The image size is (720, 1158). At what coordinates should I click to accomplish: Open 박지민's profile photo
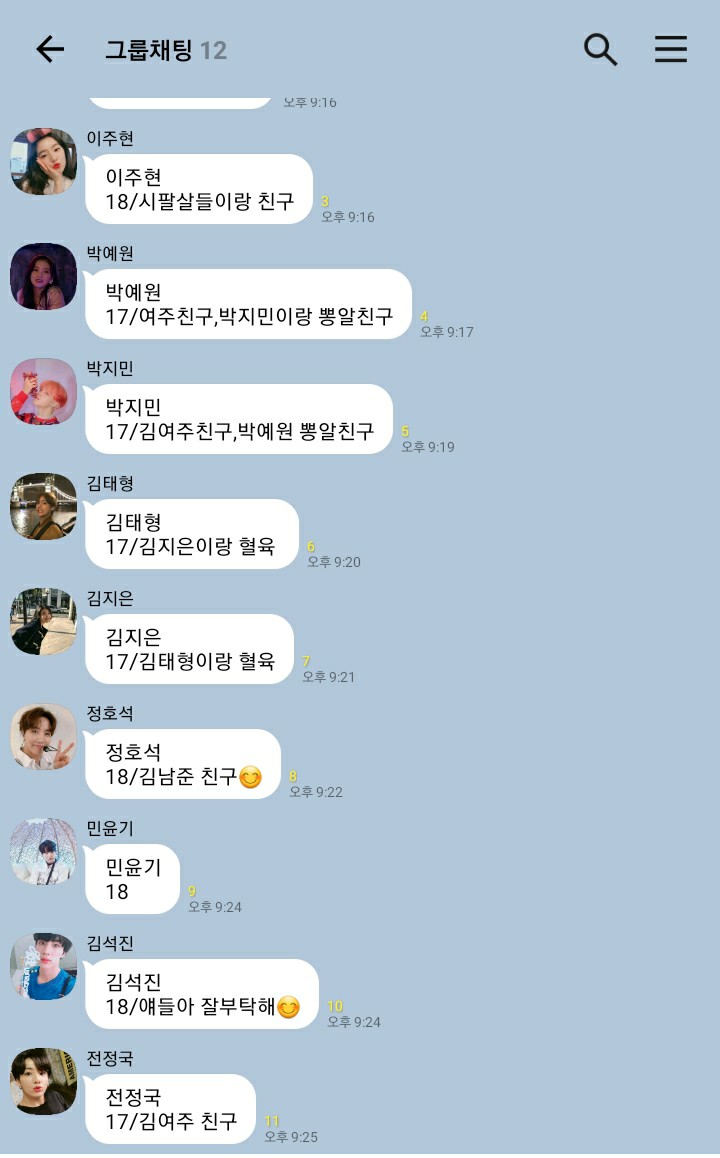click(44, 391)
